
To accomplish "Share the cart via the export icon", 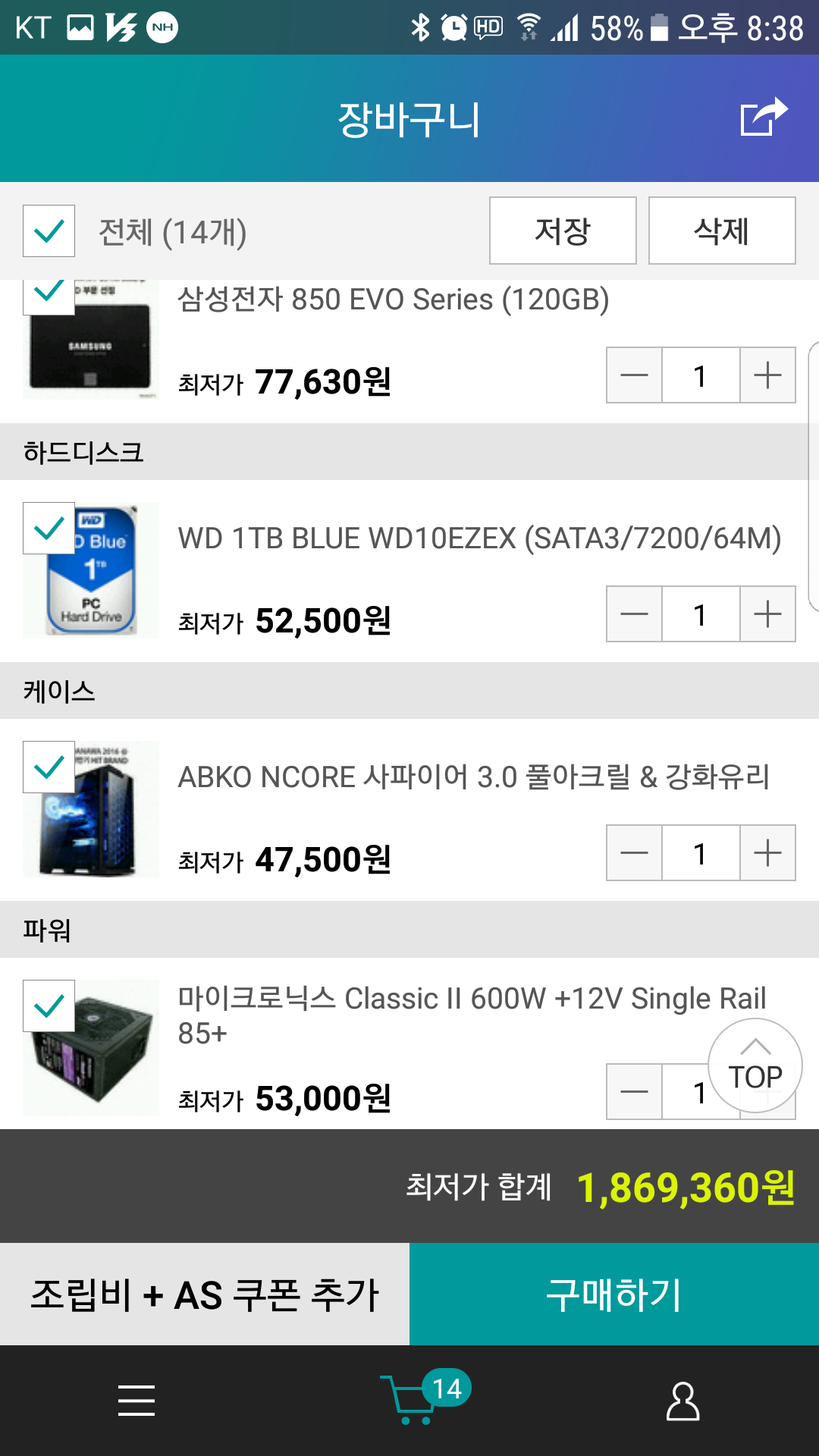I will coord(764,118).
